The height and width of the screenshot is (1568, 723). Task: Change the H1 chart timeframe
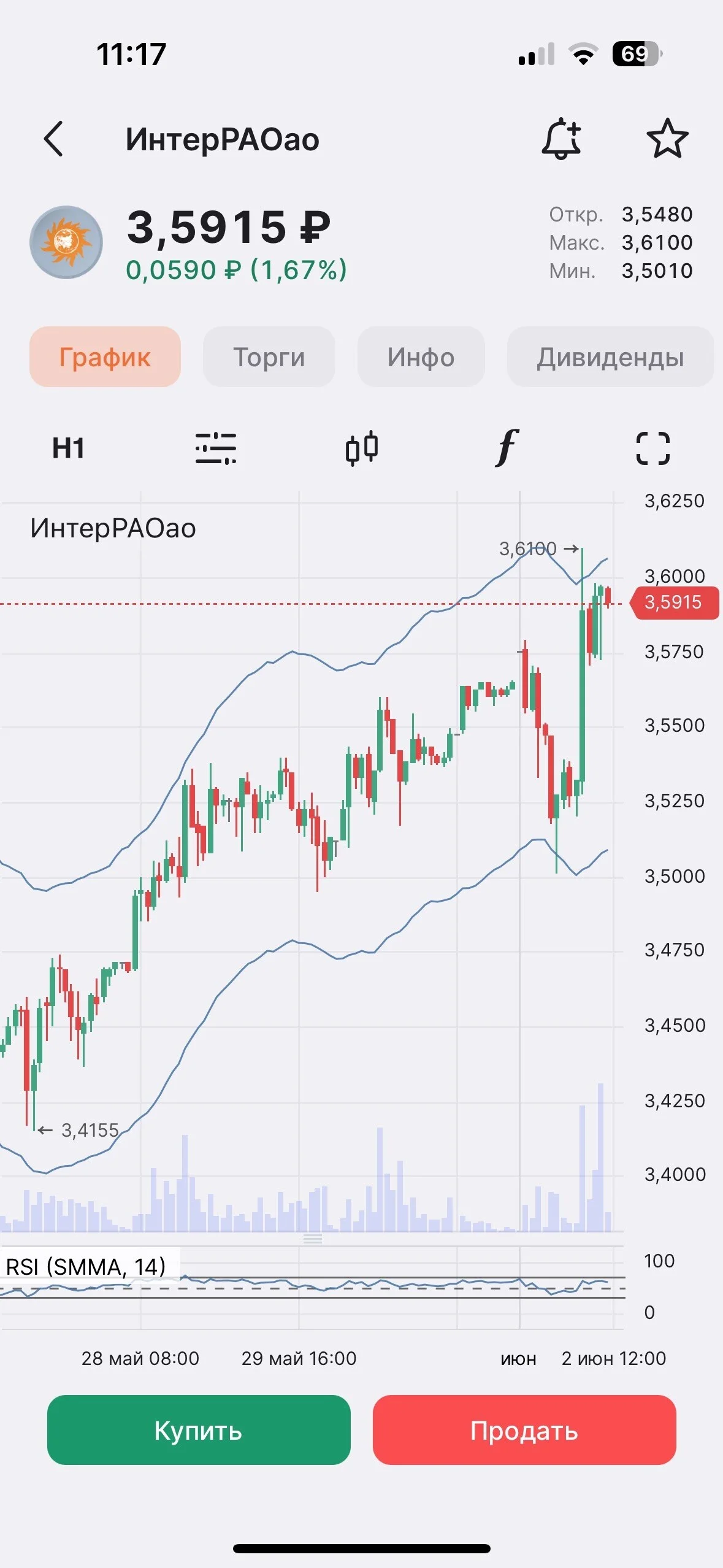click(68, 448)
